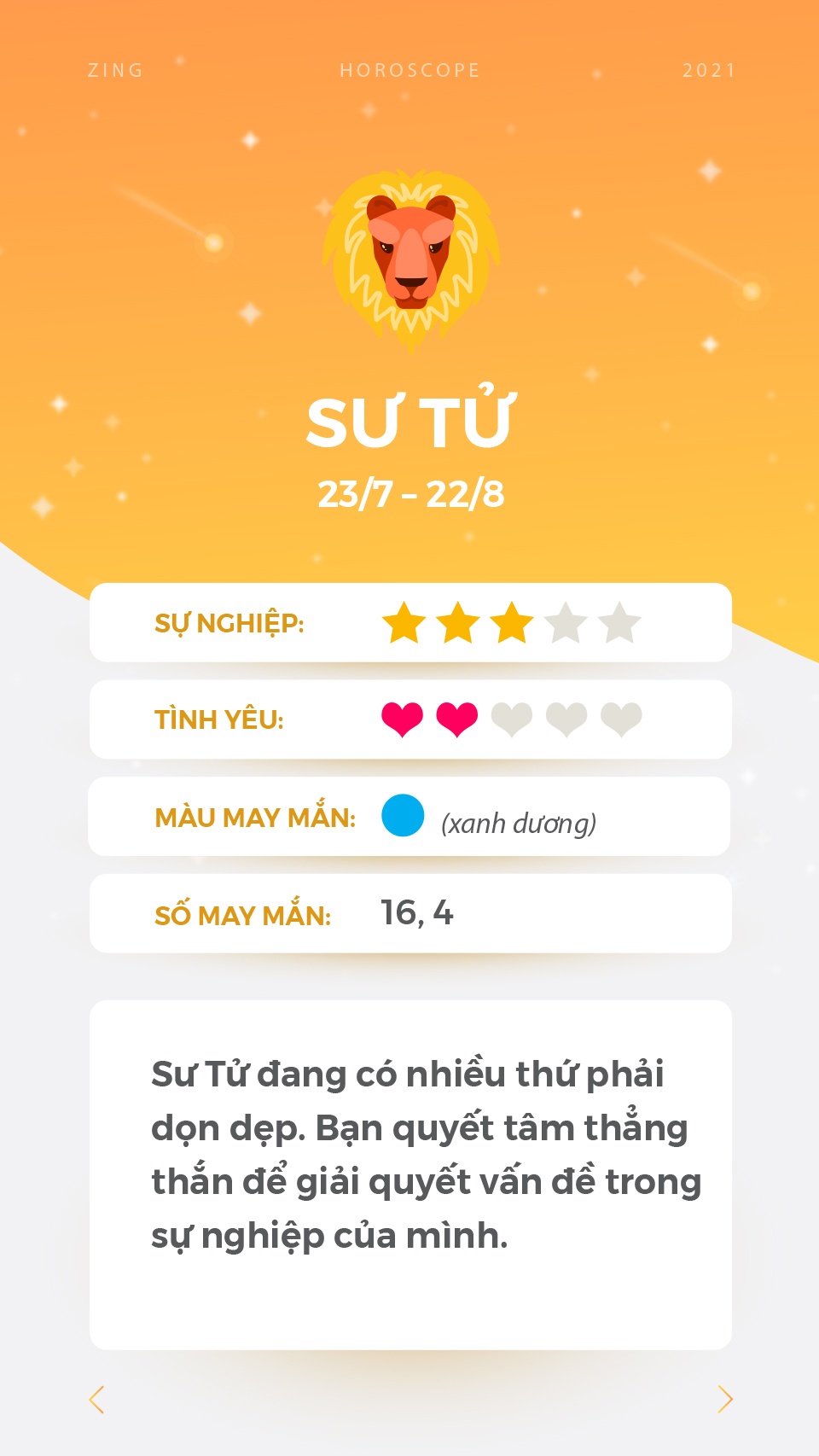Click the first pink heart in Tình Yêu
The height and width of the screenshot is (1456, 819).
coord(402,719)
